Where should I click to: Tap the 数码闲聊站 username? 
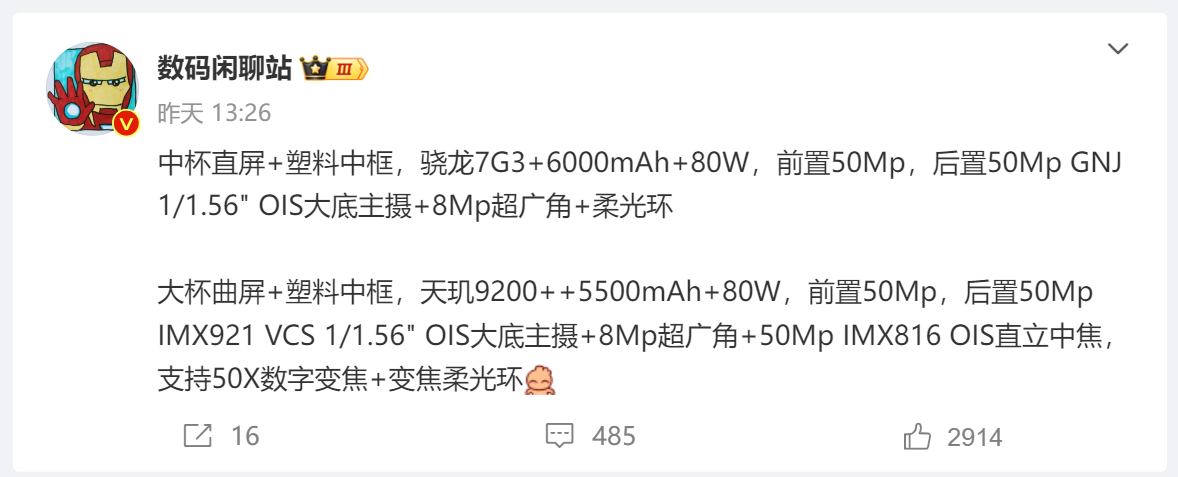point(225,68)
